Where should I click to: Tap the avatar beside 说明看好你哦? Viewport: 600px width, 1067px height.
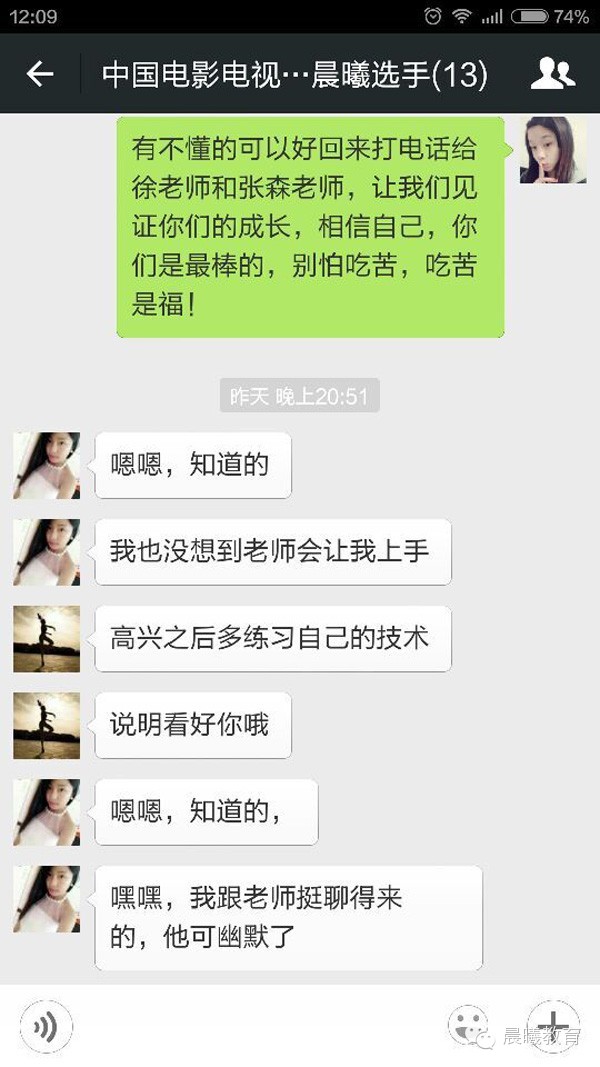pyautogui.click(x=47, y=725)
